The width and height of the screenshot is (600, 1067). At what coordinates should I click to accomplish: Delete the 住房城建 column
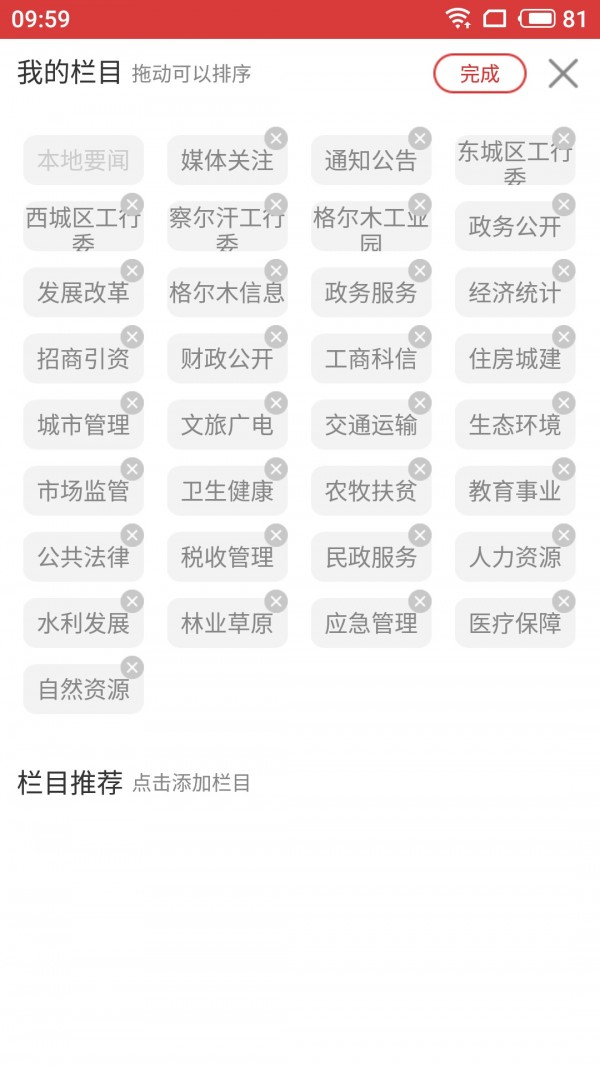[563, 337]
